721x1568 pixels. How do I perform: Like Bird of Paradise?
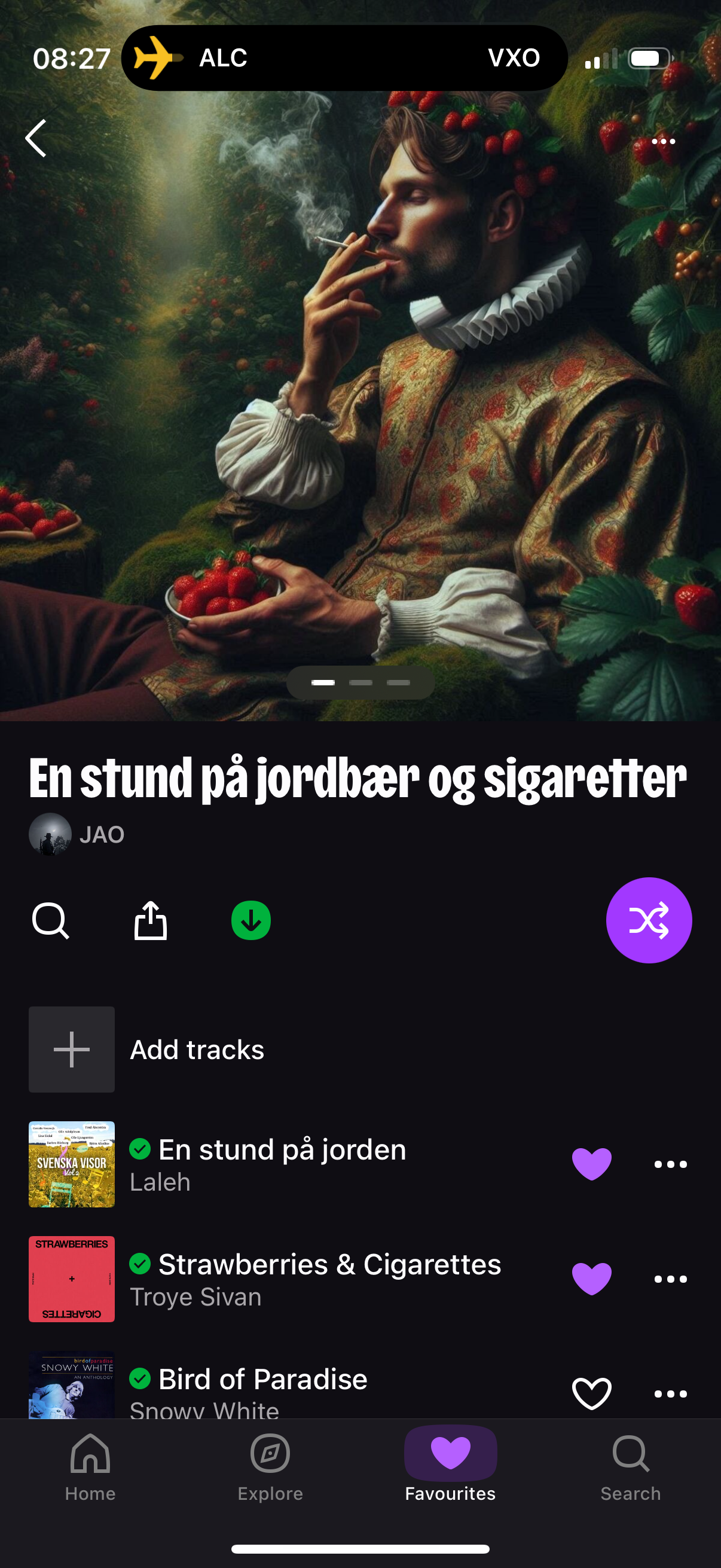click(x=591, y=1393)
